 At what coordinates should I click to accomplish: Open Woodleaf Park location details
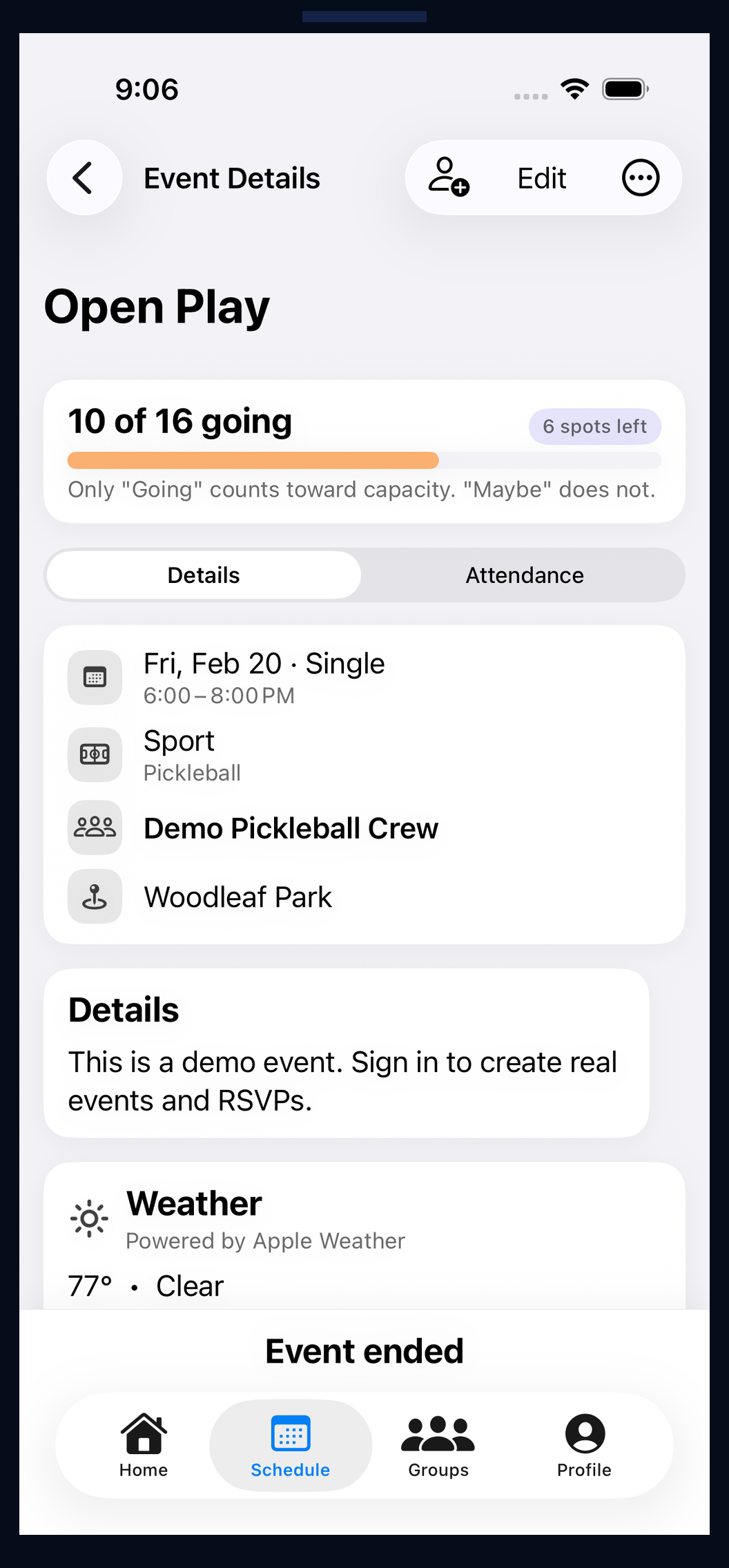point(238,897)
